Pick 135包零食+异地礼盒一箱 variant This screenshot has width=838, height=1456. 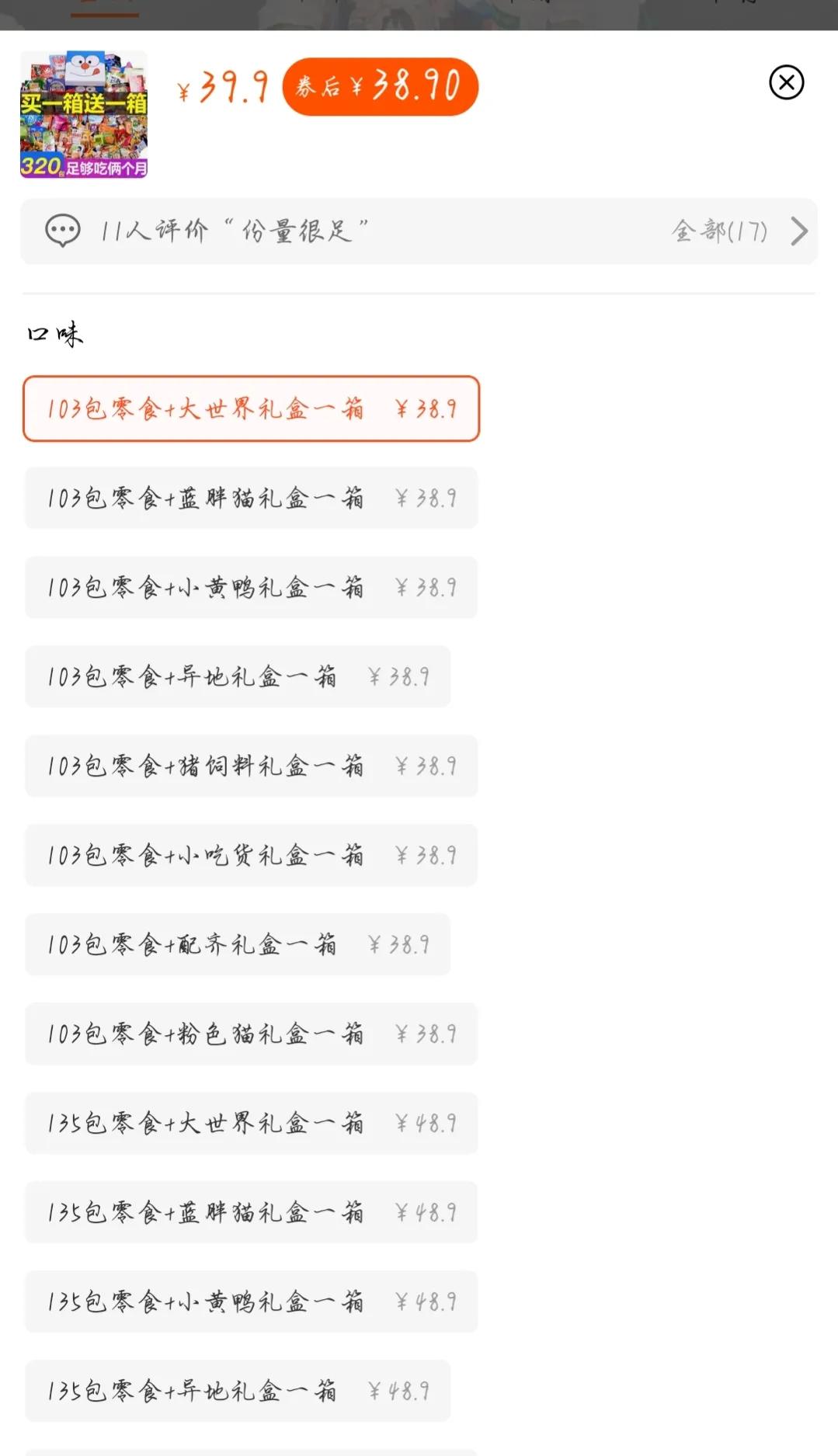pos(238,1392)
